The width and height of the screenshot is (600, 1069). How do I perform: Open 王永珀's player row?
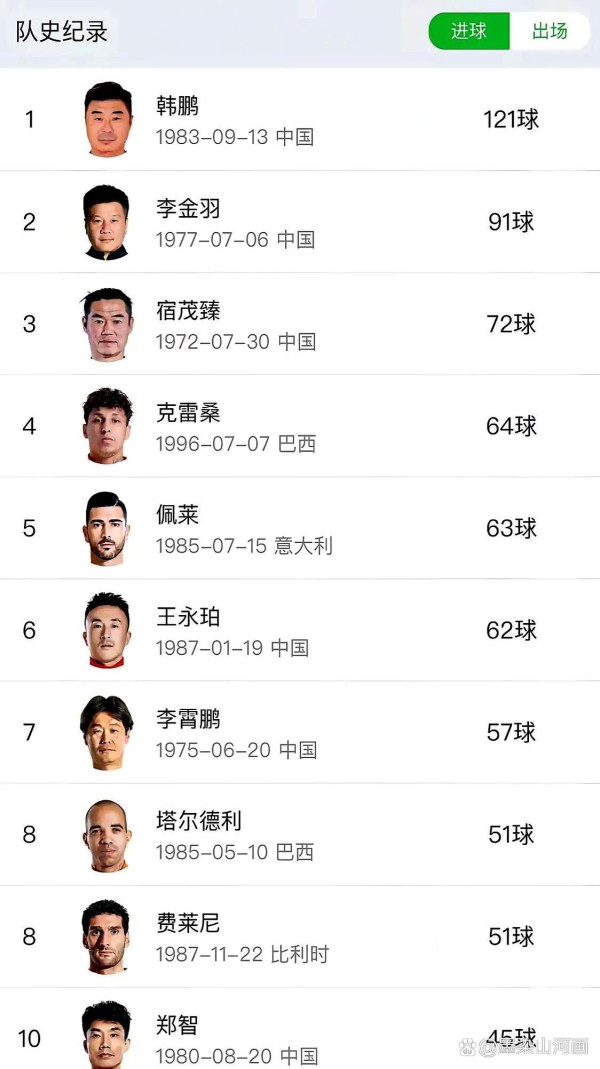click(300, 630)
